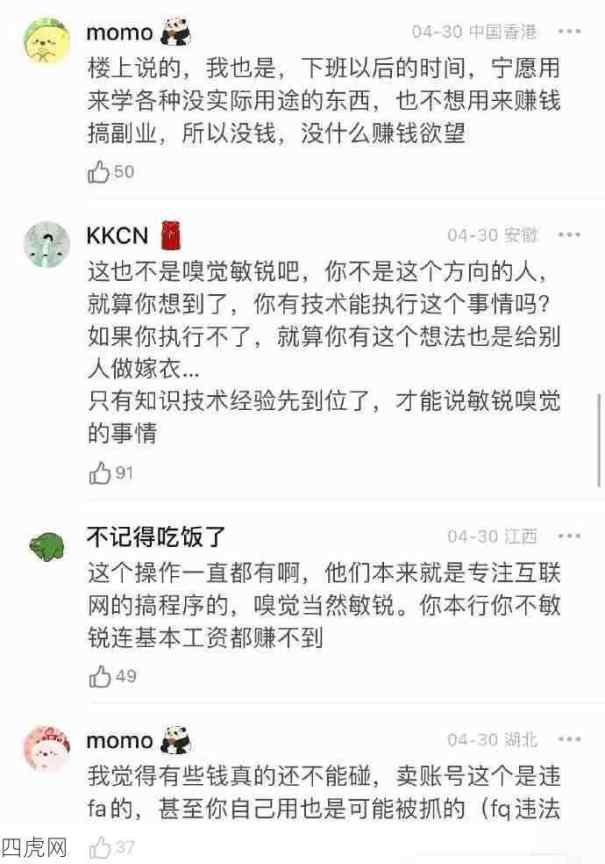605x864 pixels.
Task: Open 不记得吃饭了's profile avatar
Action: point(46,545)
